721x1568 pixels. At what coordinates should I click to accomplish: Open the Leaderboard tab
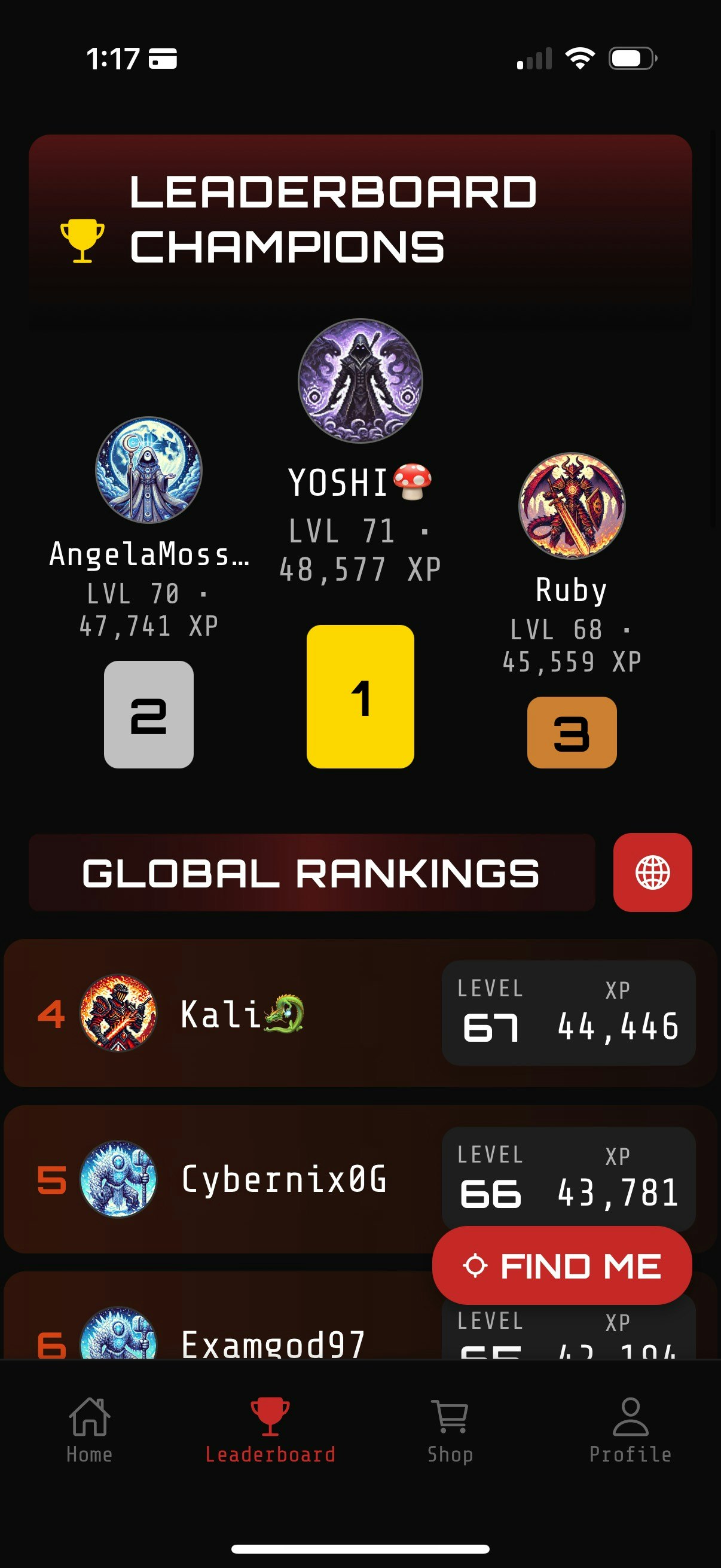tap(270, 1430)
